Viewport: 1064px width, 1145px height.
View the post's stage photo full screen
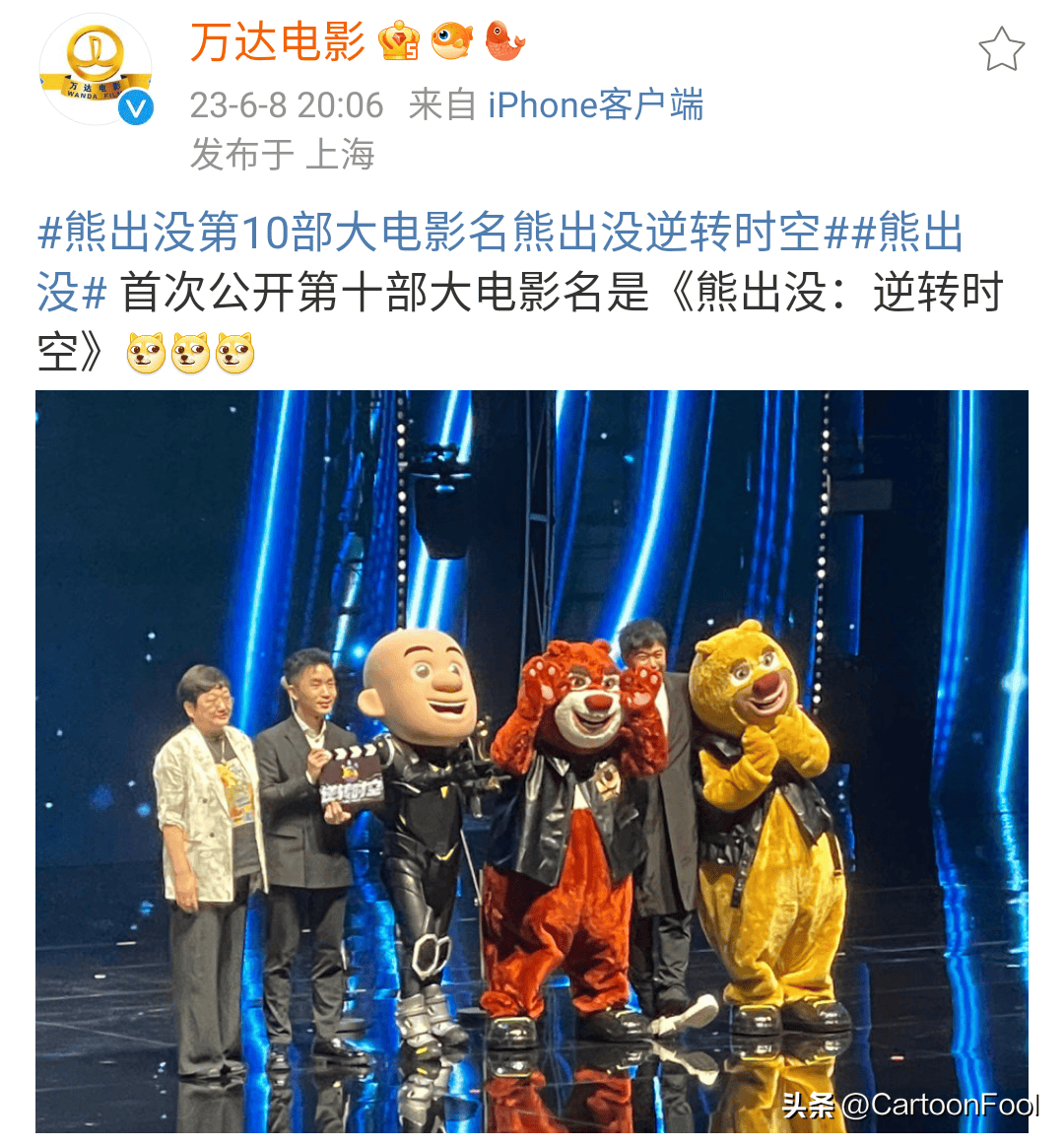tap(532, 759)
